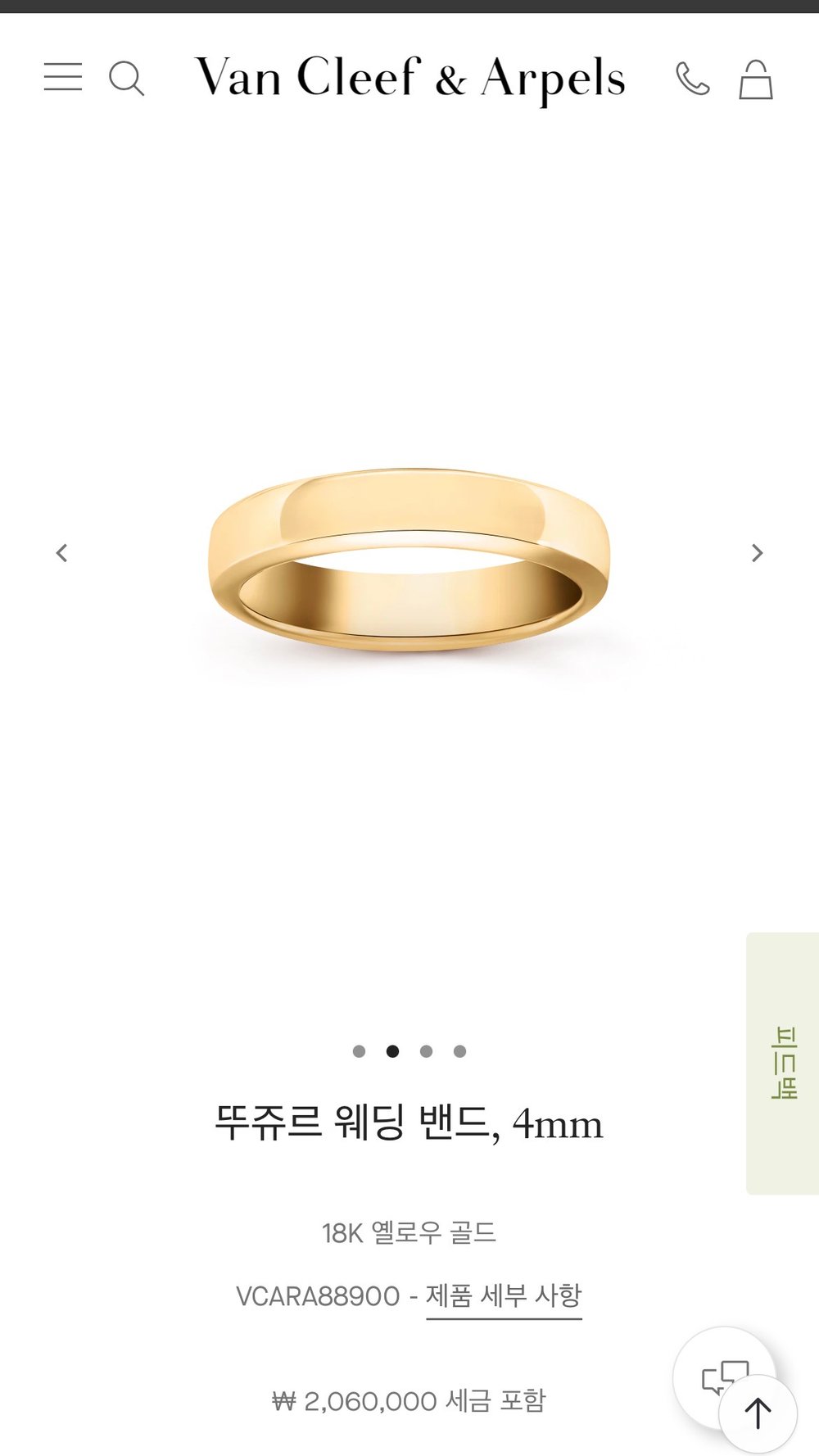
Task: Show the previous product image
Action: tap(61, 553)
